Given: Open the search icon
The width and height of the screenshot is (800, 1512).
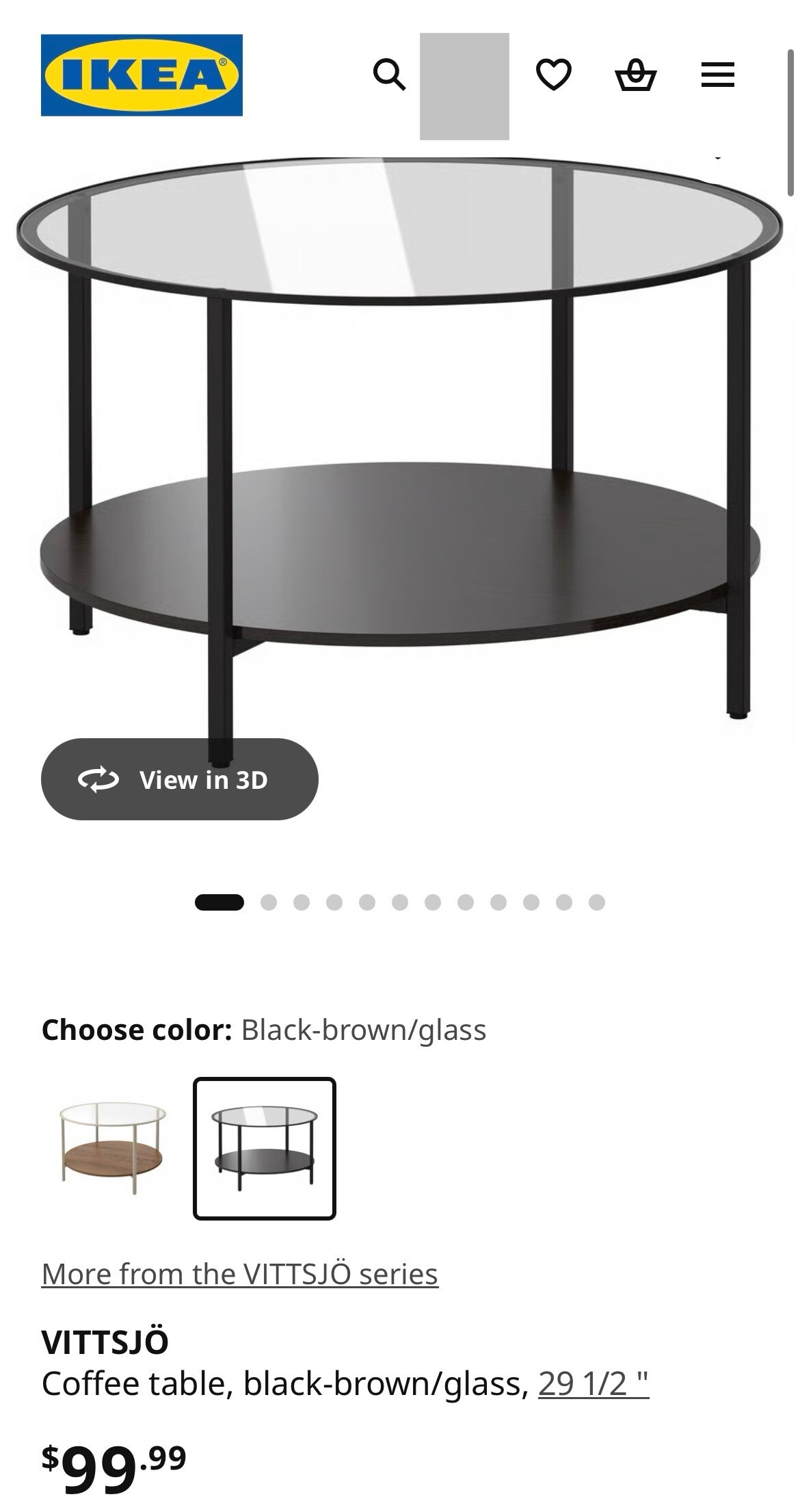Looking at the screenshot, I should coord(389,74).
